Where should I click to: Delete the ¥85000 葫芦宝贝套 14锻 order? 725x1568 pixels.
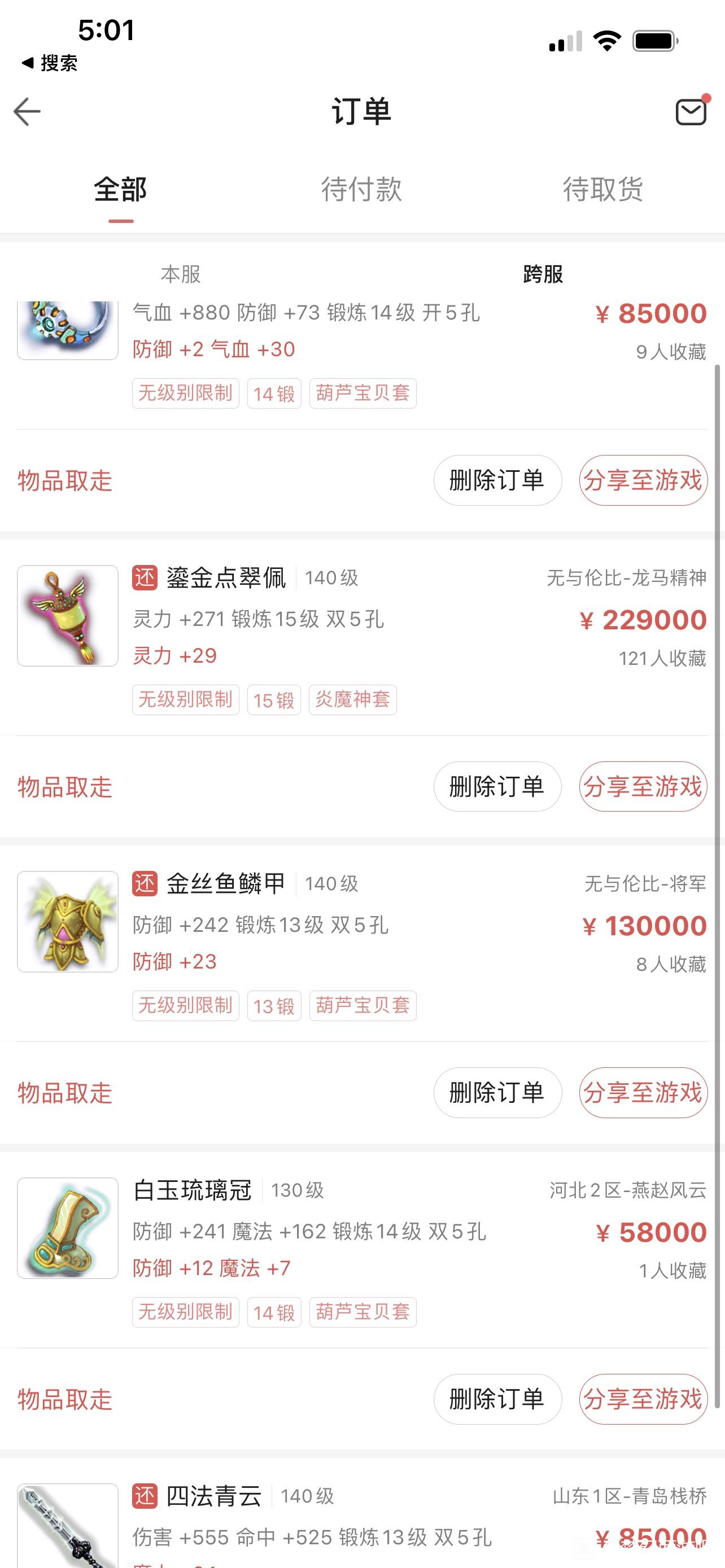[497, 480]
